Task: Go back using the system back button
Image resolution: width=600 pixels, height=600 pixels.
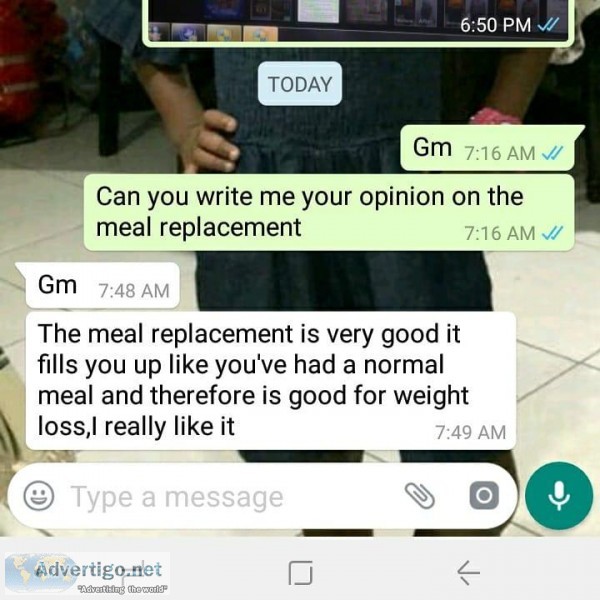Action: (468, 572)
